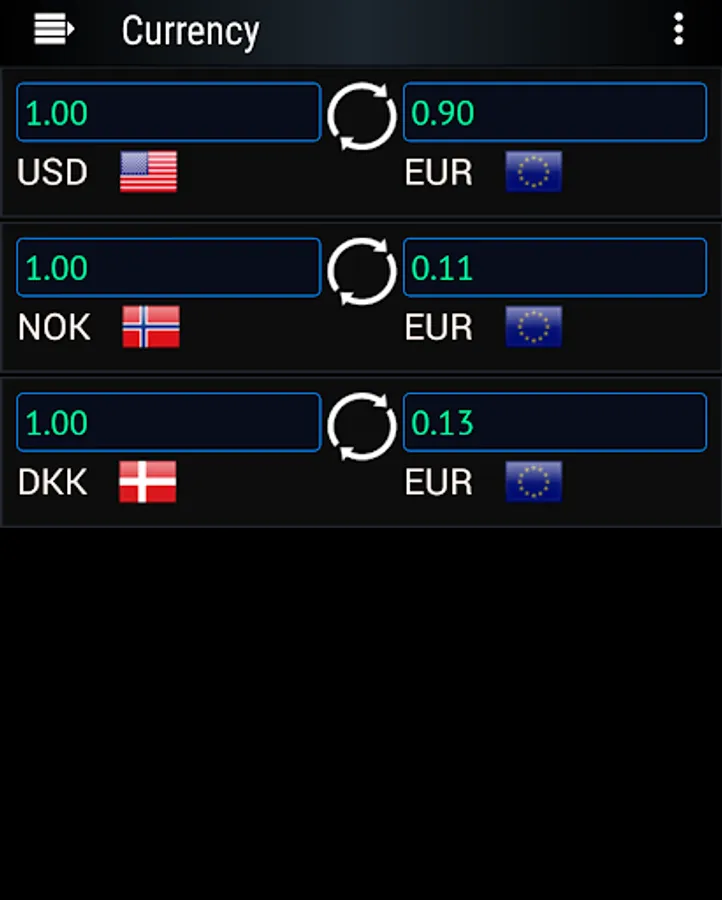
Task: Change the EUR currency beside DKK
Action: [483, 482]
